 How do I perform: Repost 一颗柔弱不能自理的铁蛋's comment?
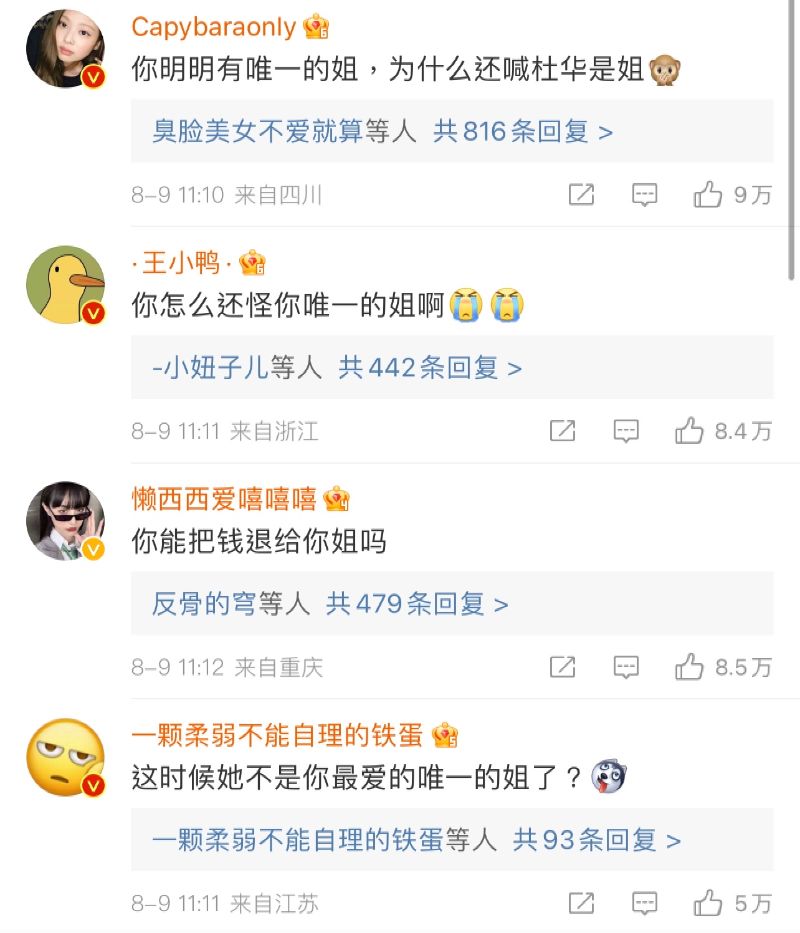(581, 903)
